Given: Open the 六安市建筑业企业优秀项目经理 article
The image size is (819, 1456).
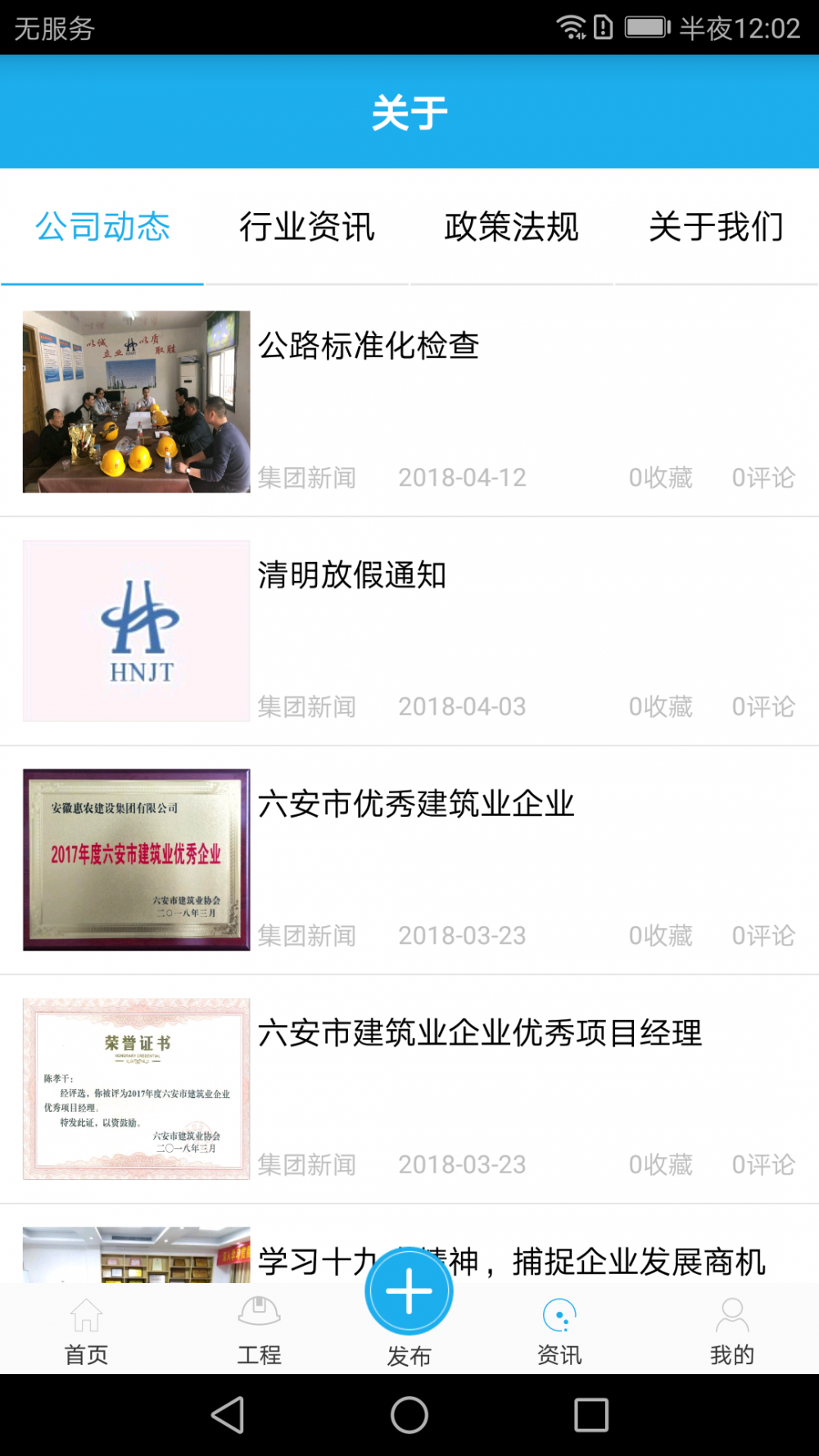Looking at the screenshot, I should coord(409,1089).
